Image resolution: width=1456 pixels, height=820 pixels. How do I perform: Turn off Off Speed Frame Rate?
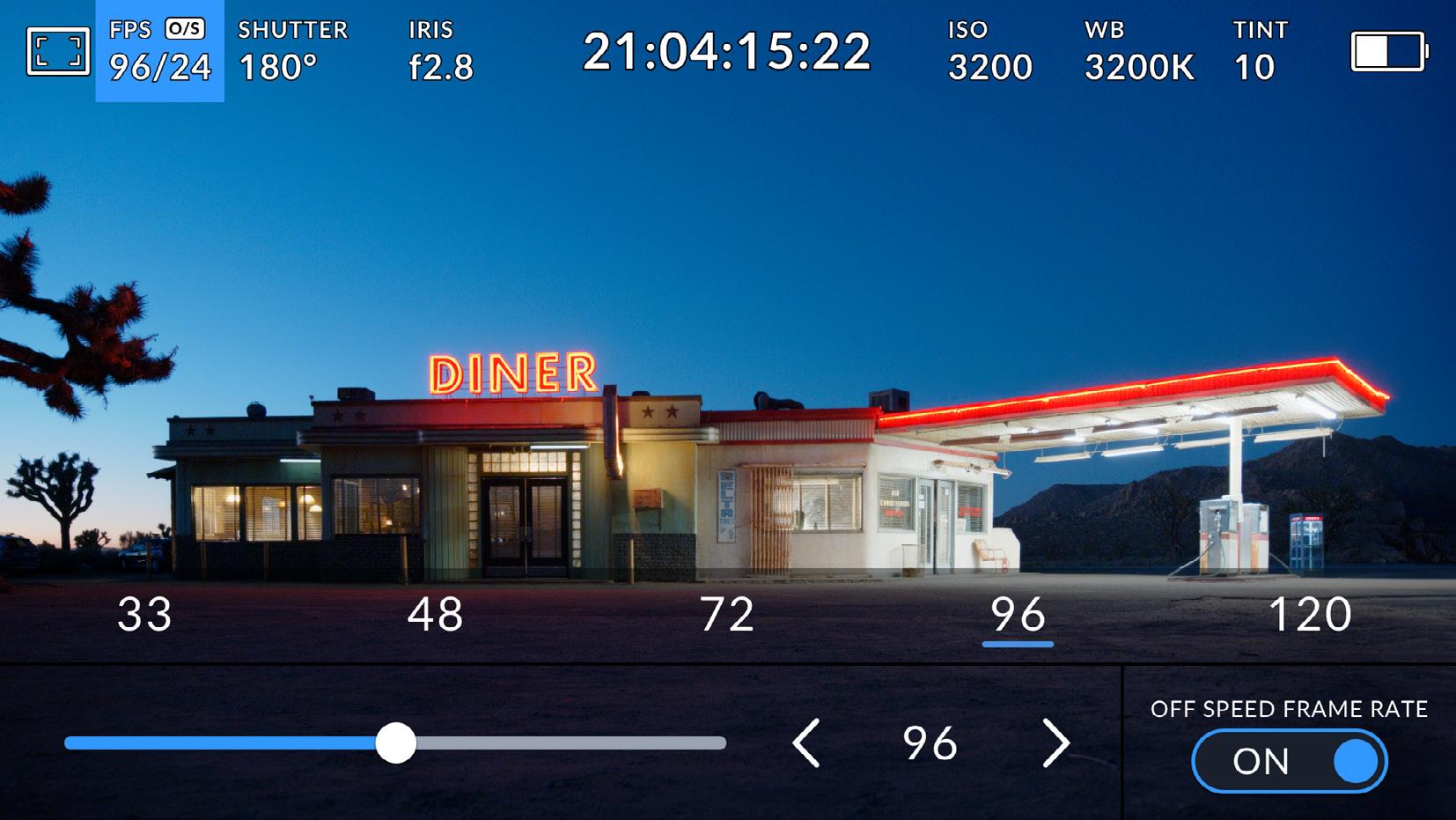click(x=1289, y=761)
